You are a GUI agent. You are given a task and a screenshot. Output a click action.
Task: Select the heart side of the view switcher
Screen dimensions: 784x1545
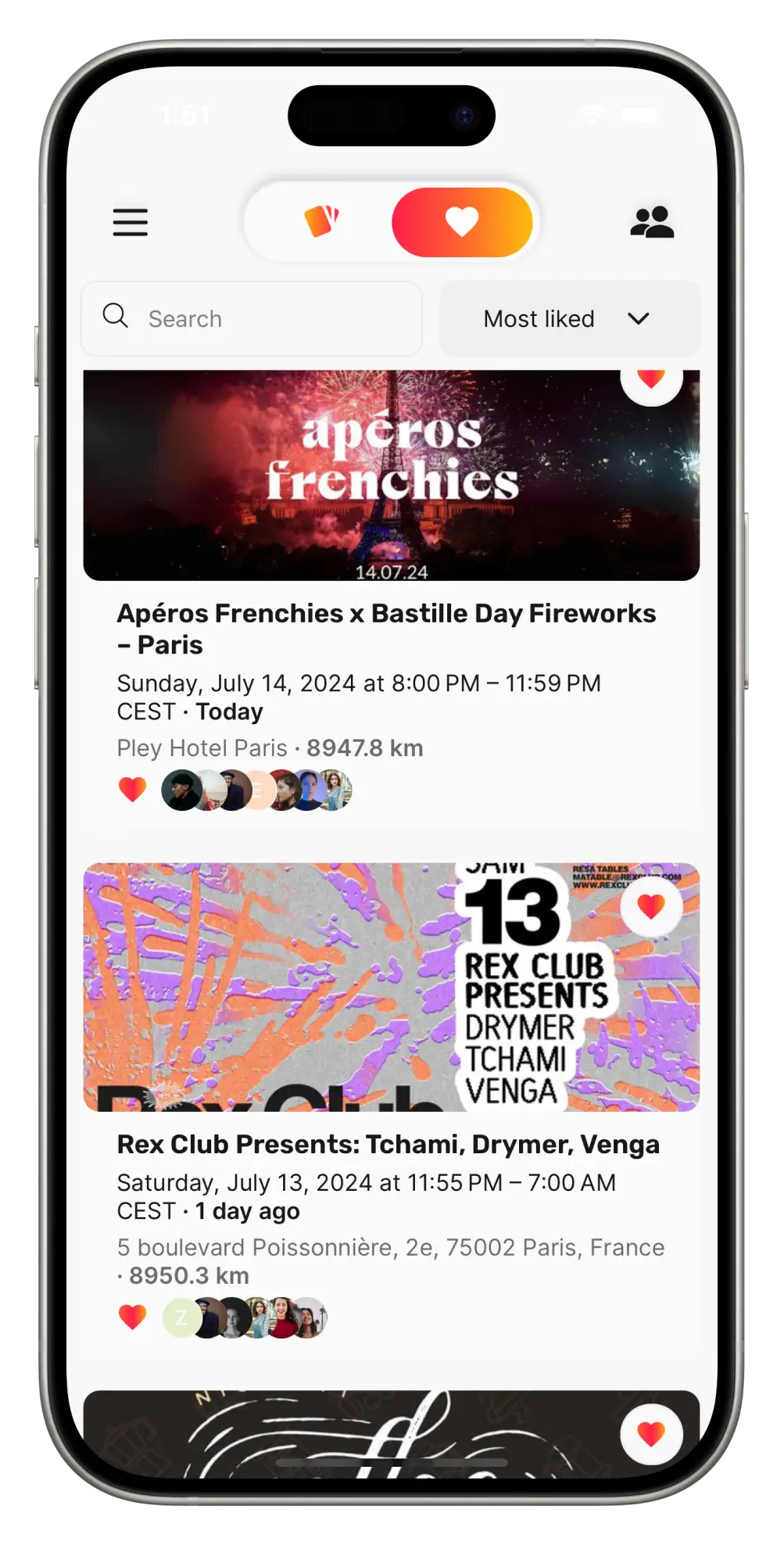(x=463, y=221)
